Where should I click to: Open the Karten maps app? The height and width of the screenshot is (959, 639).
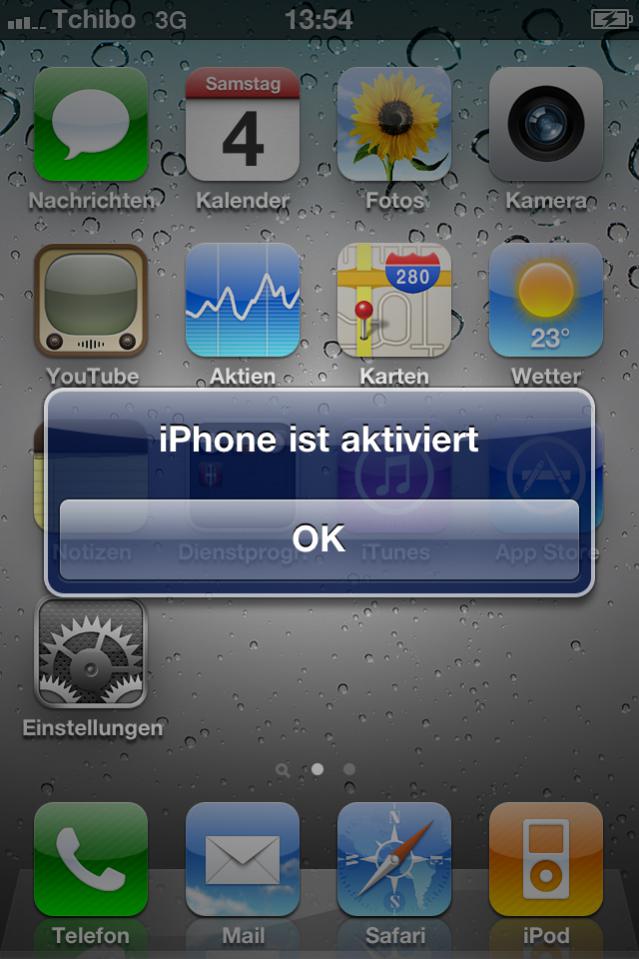tap(395, 300)
